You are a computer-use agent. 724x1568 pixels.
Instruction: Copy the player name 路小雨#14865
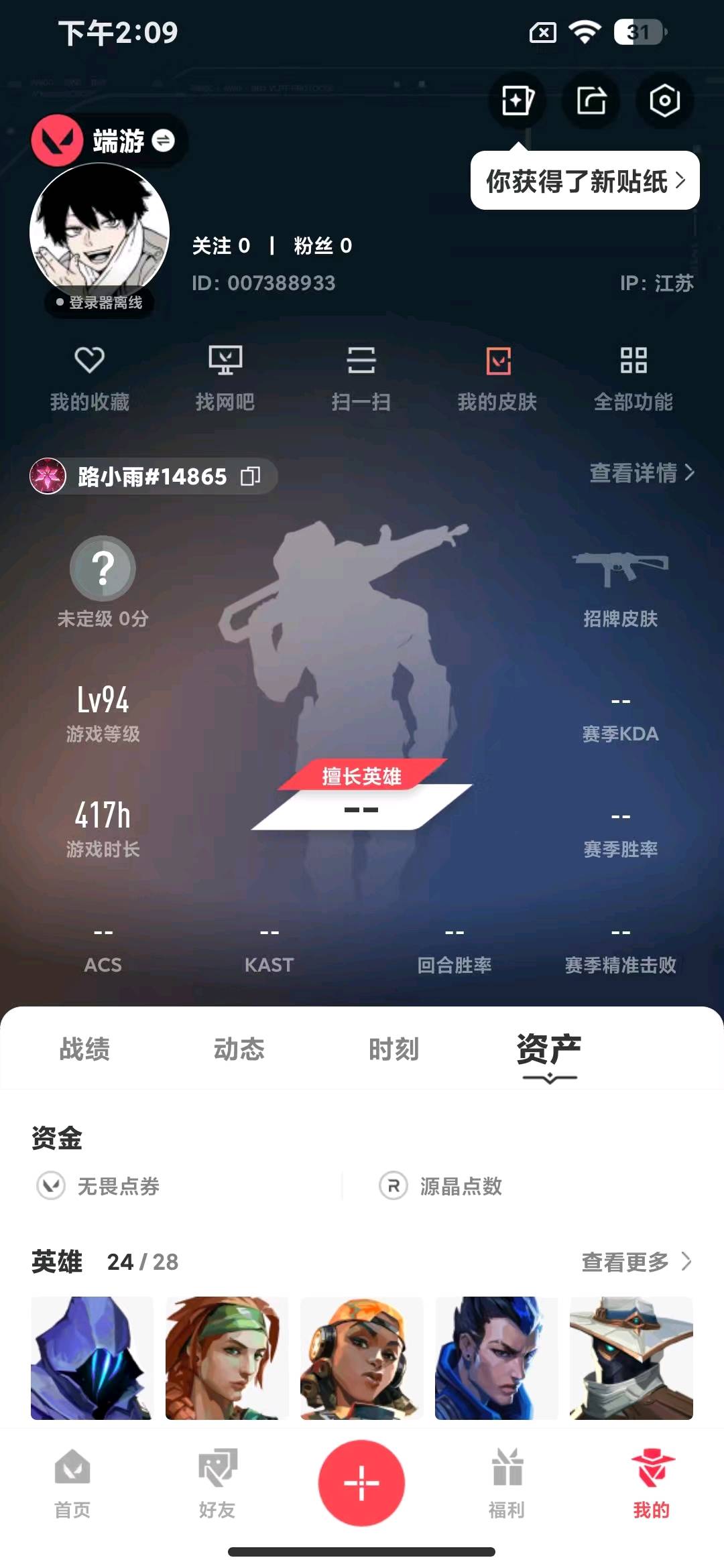click(x=250, y=476)
